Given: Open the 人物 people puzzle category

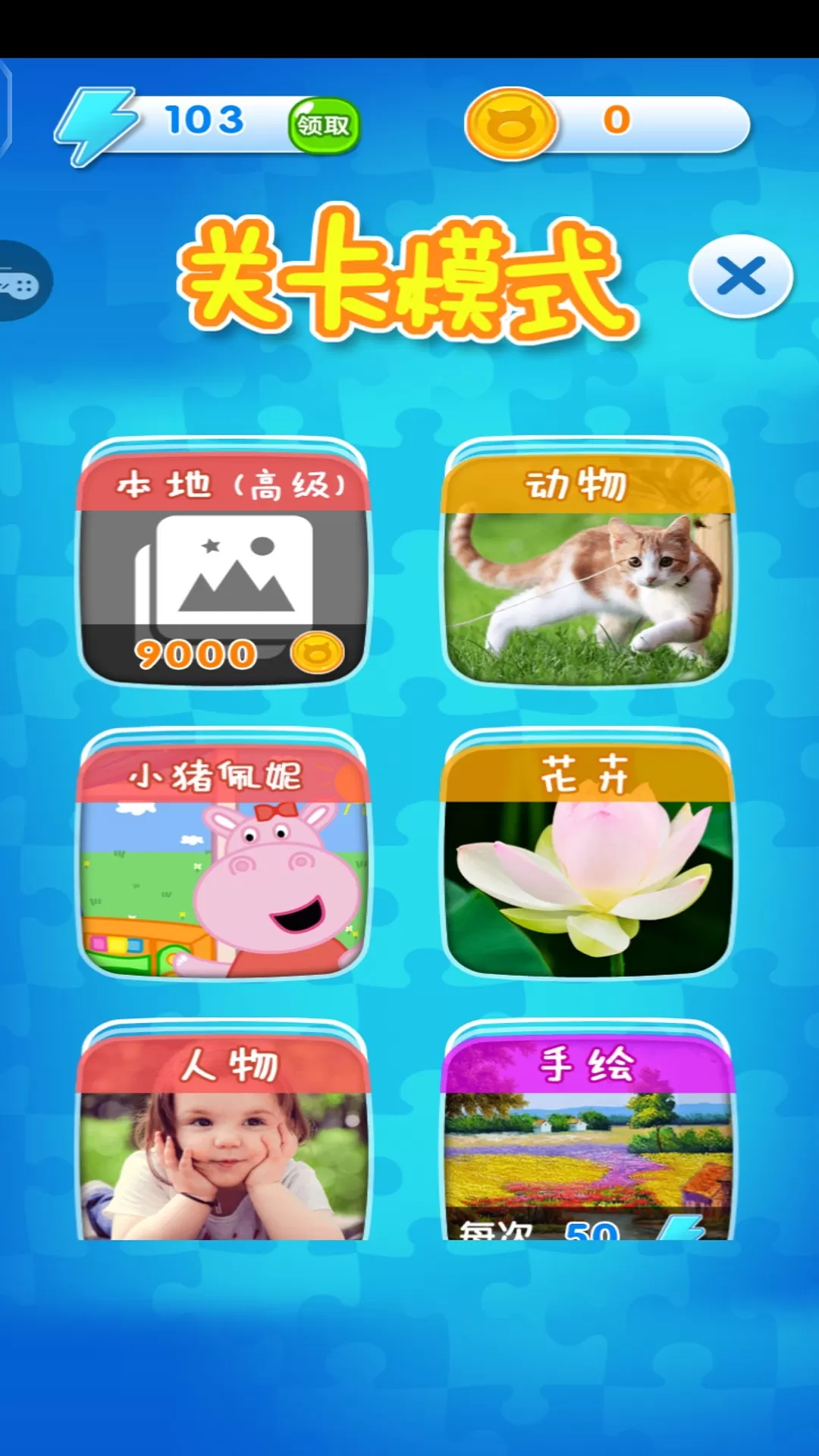Looking at the screenshot, I should 224,1130.
